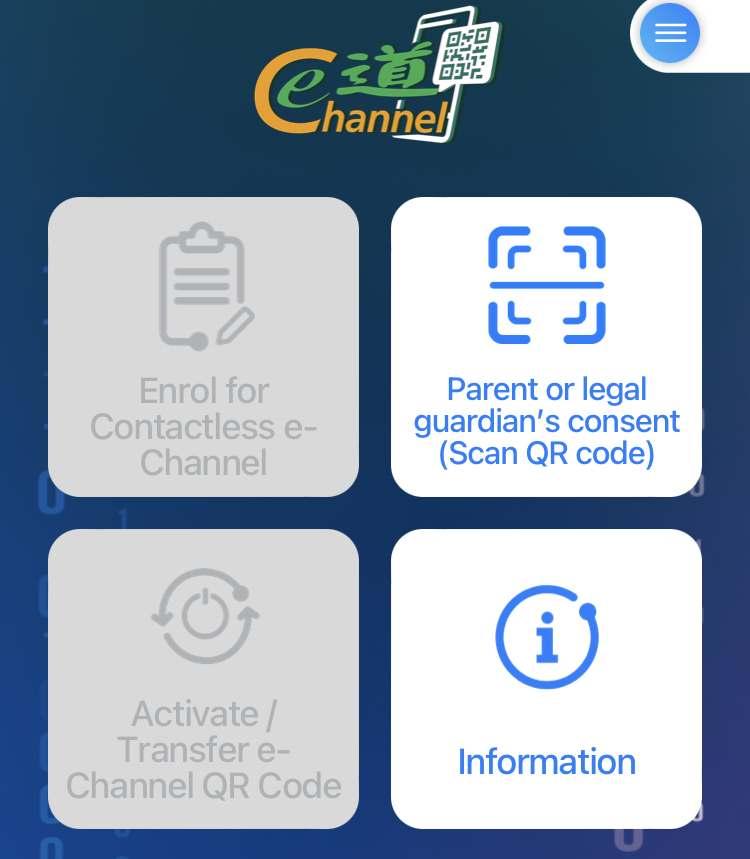750x859 pixels.
Task: Select Enrol for Contactless e-Channel tile
Action: [203, 347]
